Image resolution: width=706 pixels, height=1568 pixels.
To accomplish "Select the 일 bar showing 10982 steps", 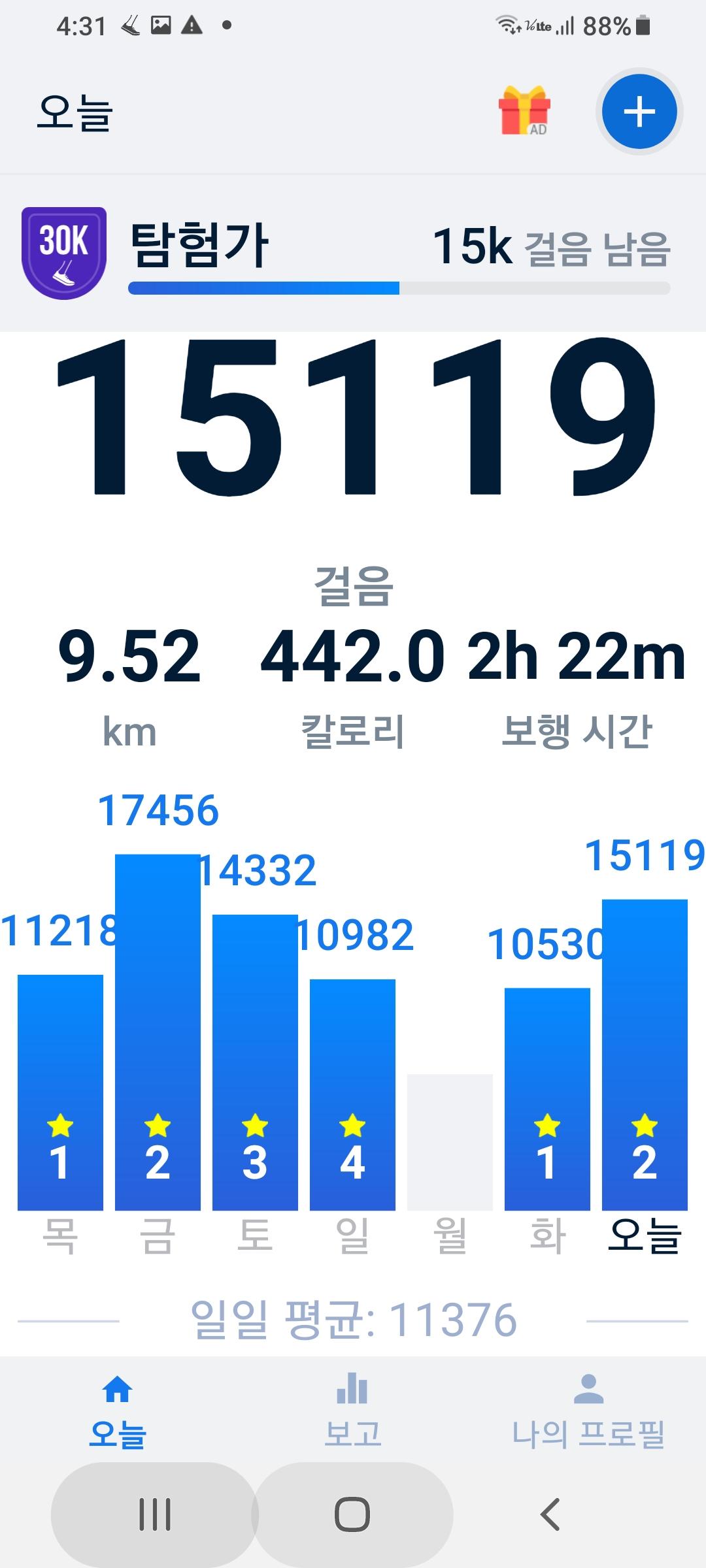I will click(352, 1094).
